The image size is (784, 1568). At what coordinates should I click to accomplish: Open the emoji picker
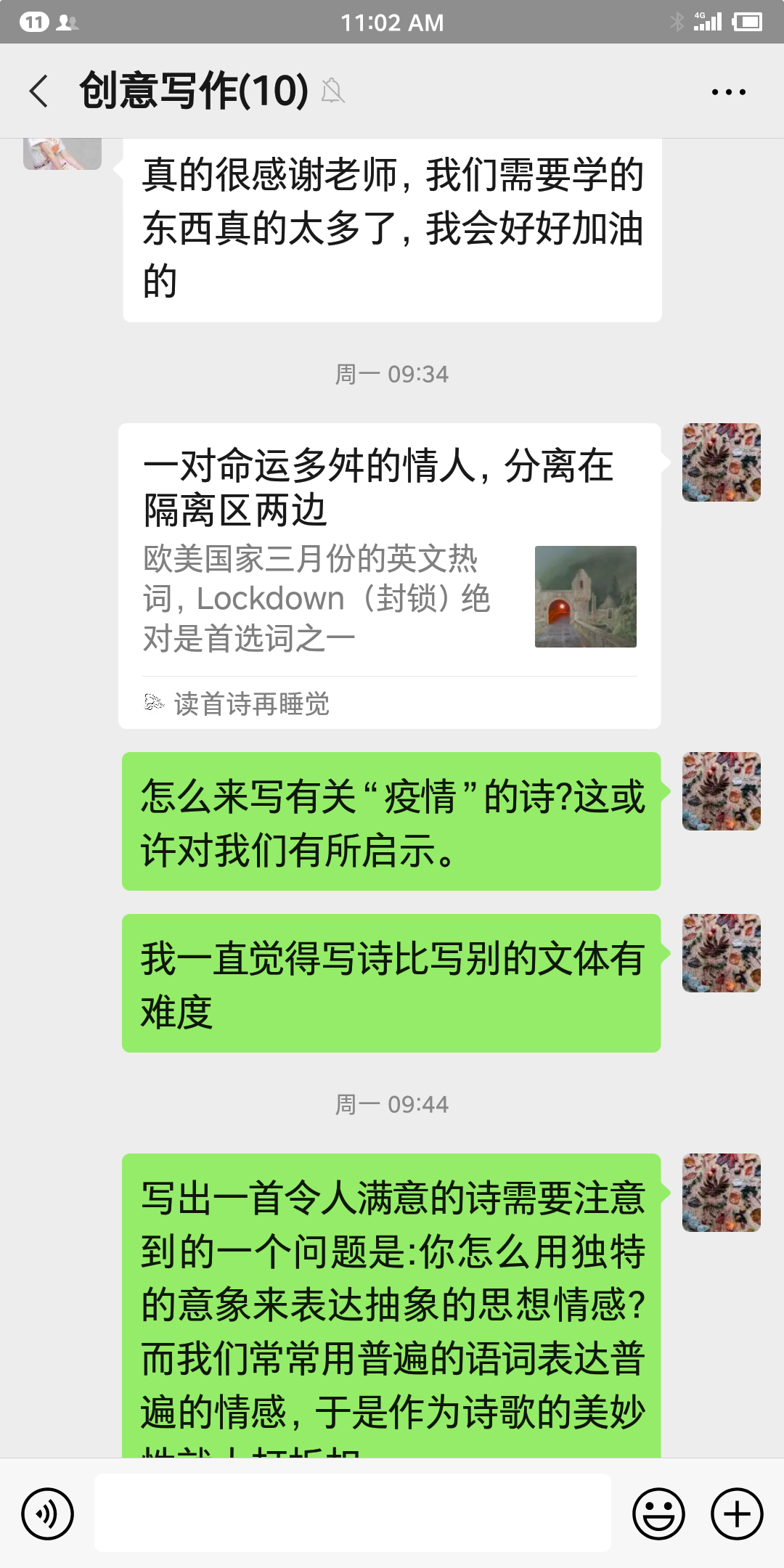click(x=658, y=1514)
